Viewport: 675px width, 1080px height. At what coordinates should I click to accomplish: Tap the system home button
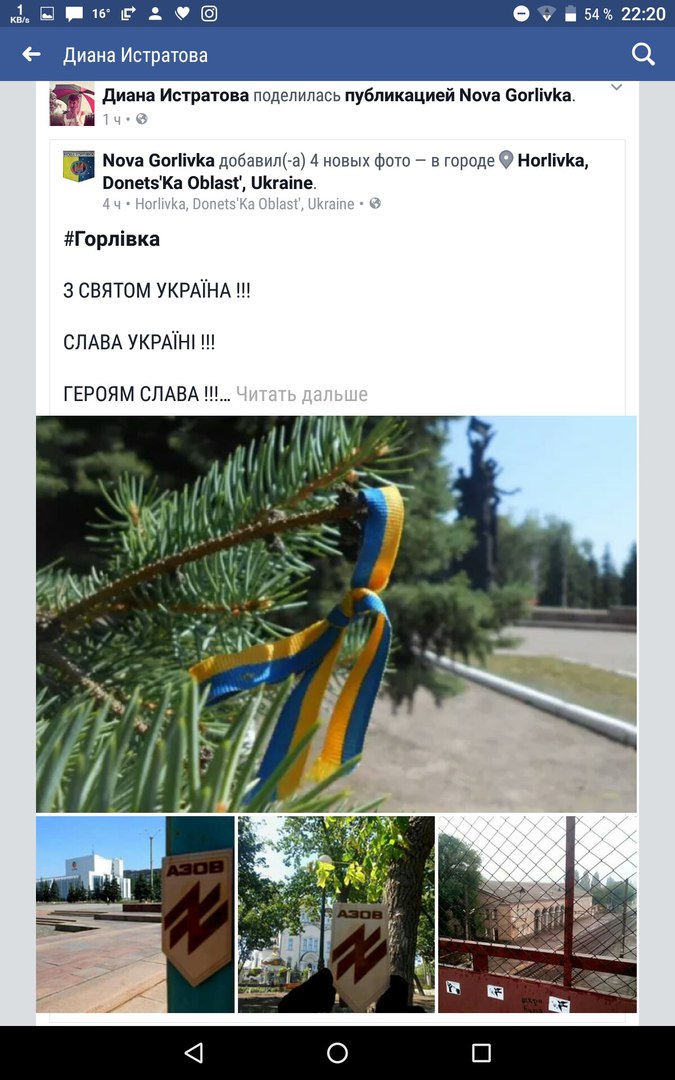[x=337, y=1052]
